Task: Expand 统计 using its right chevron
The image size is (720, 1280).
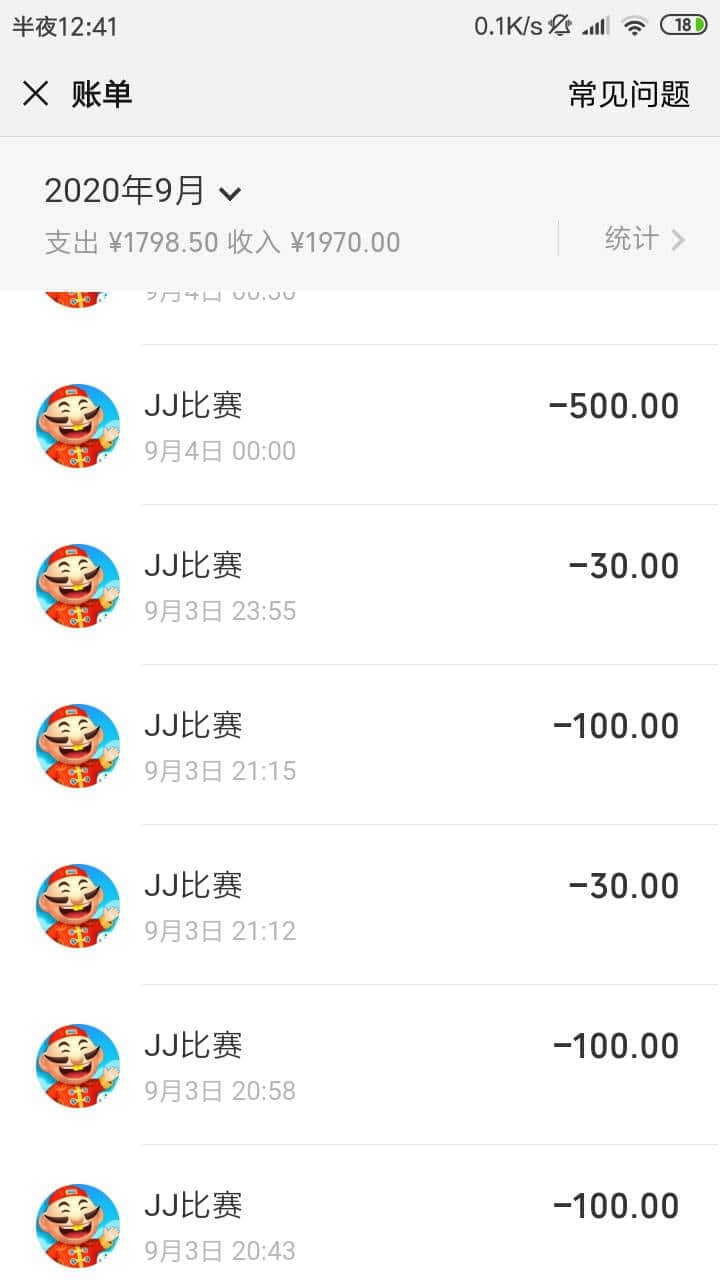Action: tap(680, 239)
